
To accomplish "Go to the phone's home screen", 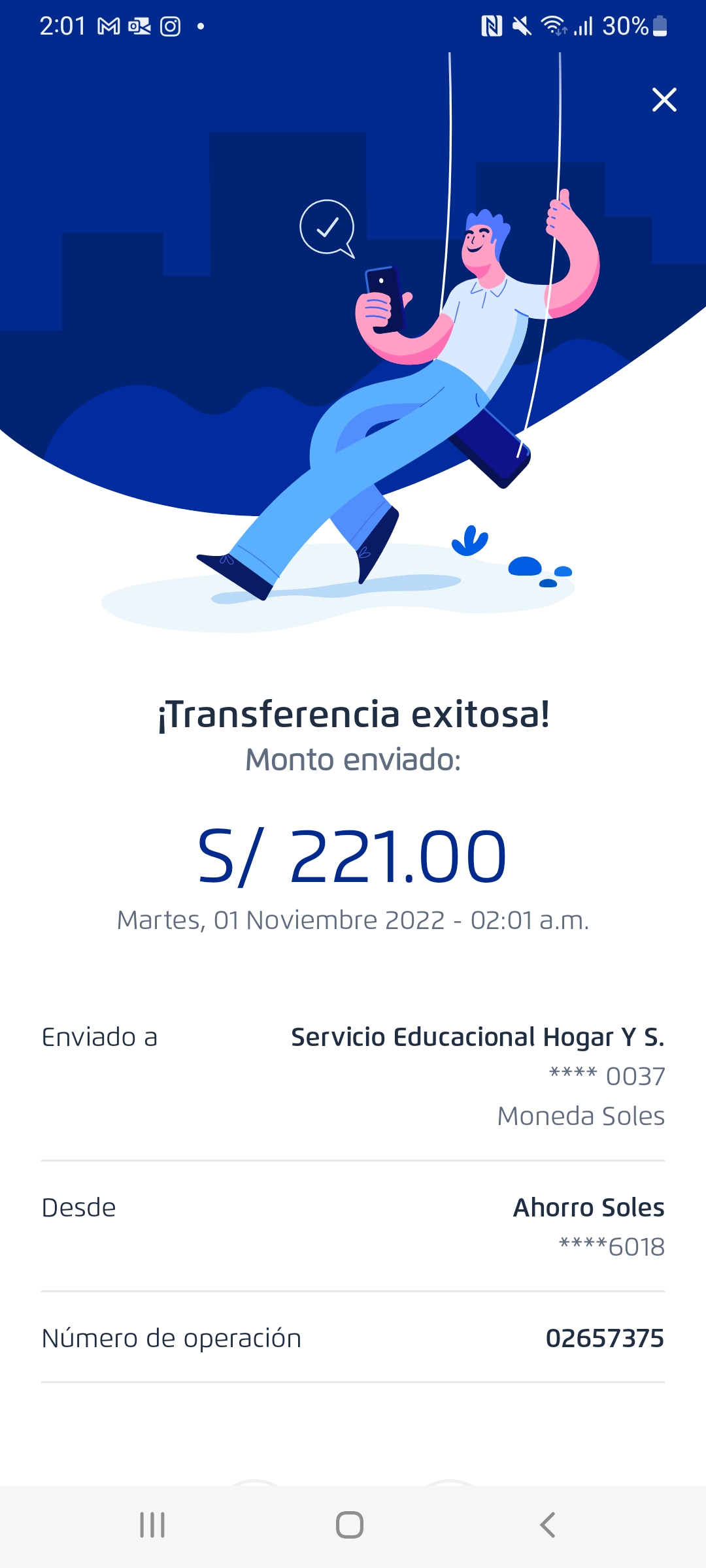I will 350,1525.
